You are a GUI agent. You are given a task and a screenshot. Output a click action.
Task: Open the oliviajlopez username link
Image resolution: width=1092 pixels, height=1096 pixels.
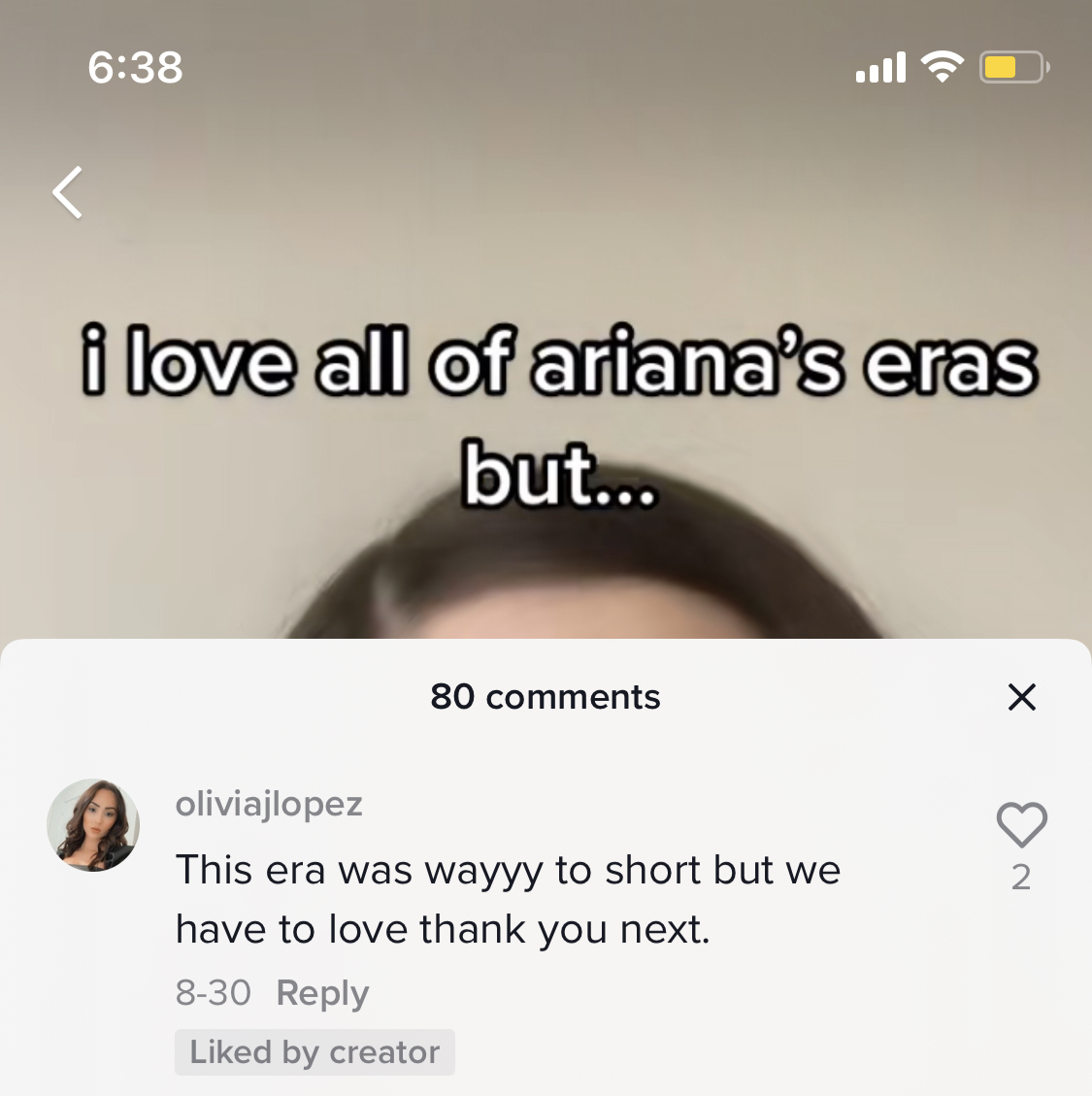pyautogui.click(x=269, y=804)
